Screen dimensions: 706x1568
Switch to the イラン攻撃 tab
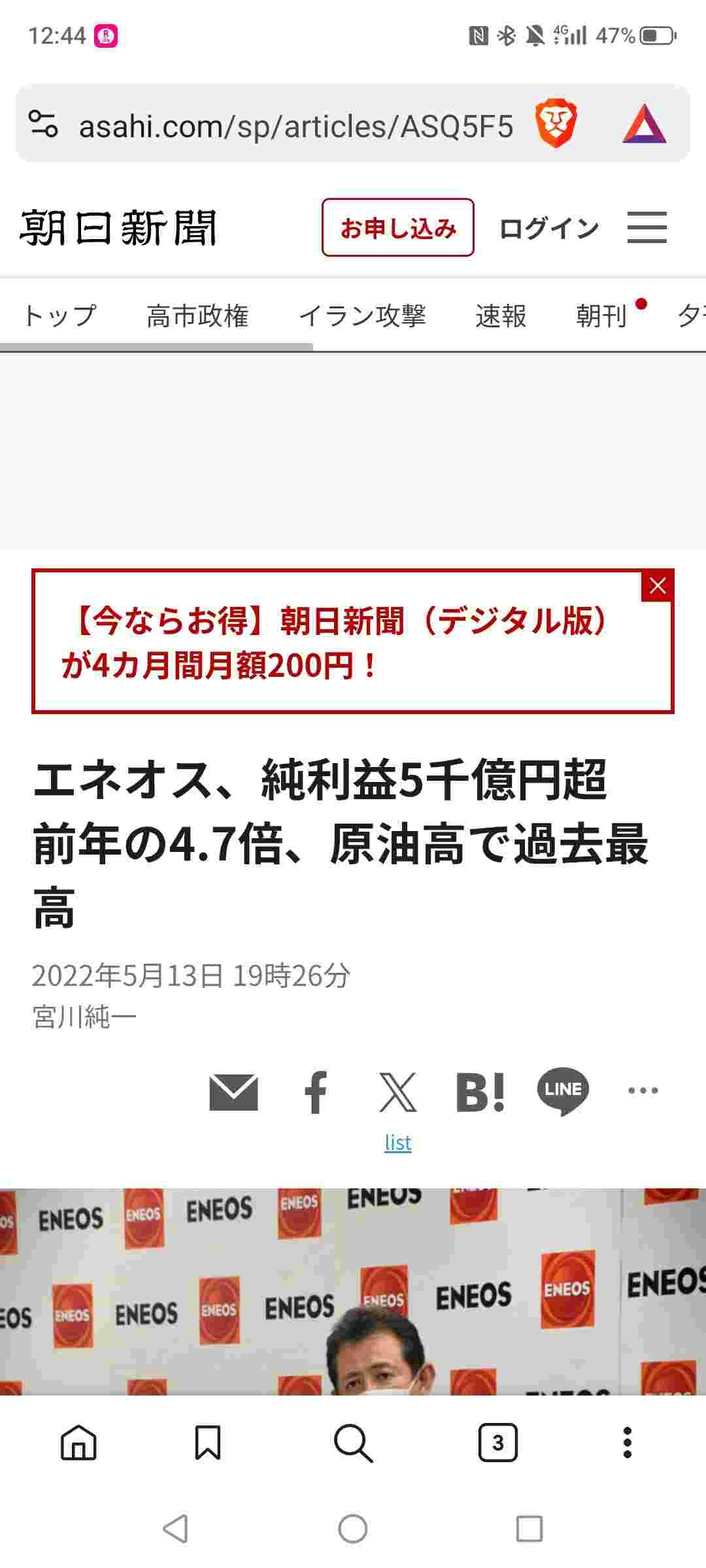362,316
